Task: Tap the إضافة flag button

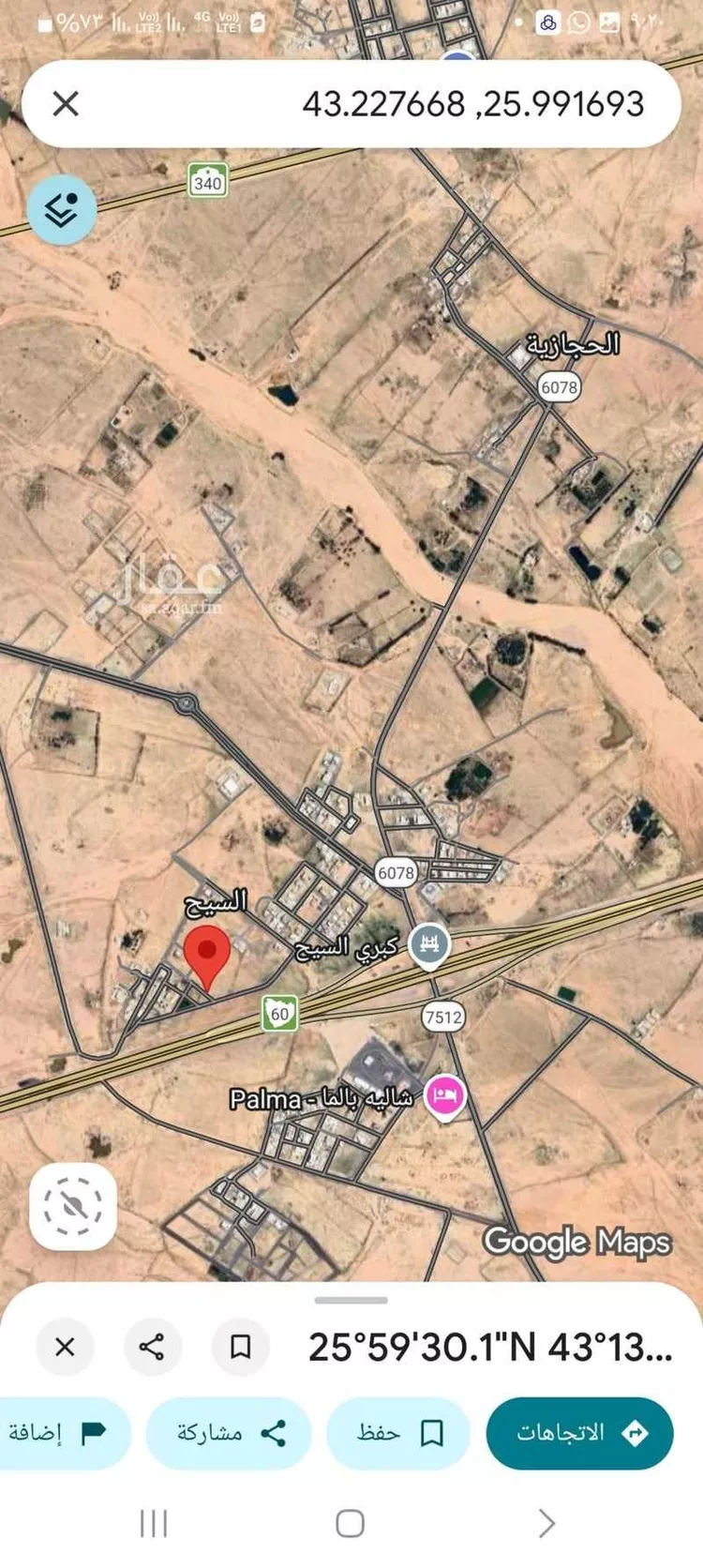Action: click(56, 1433)
